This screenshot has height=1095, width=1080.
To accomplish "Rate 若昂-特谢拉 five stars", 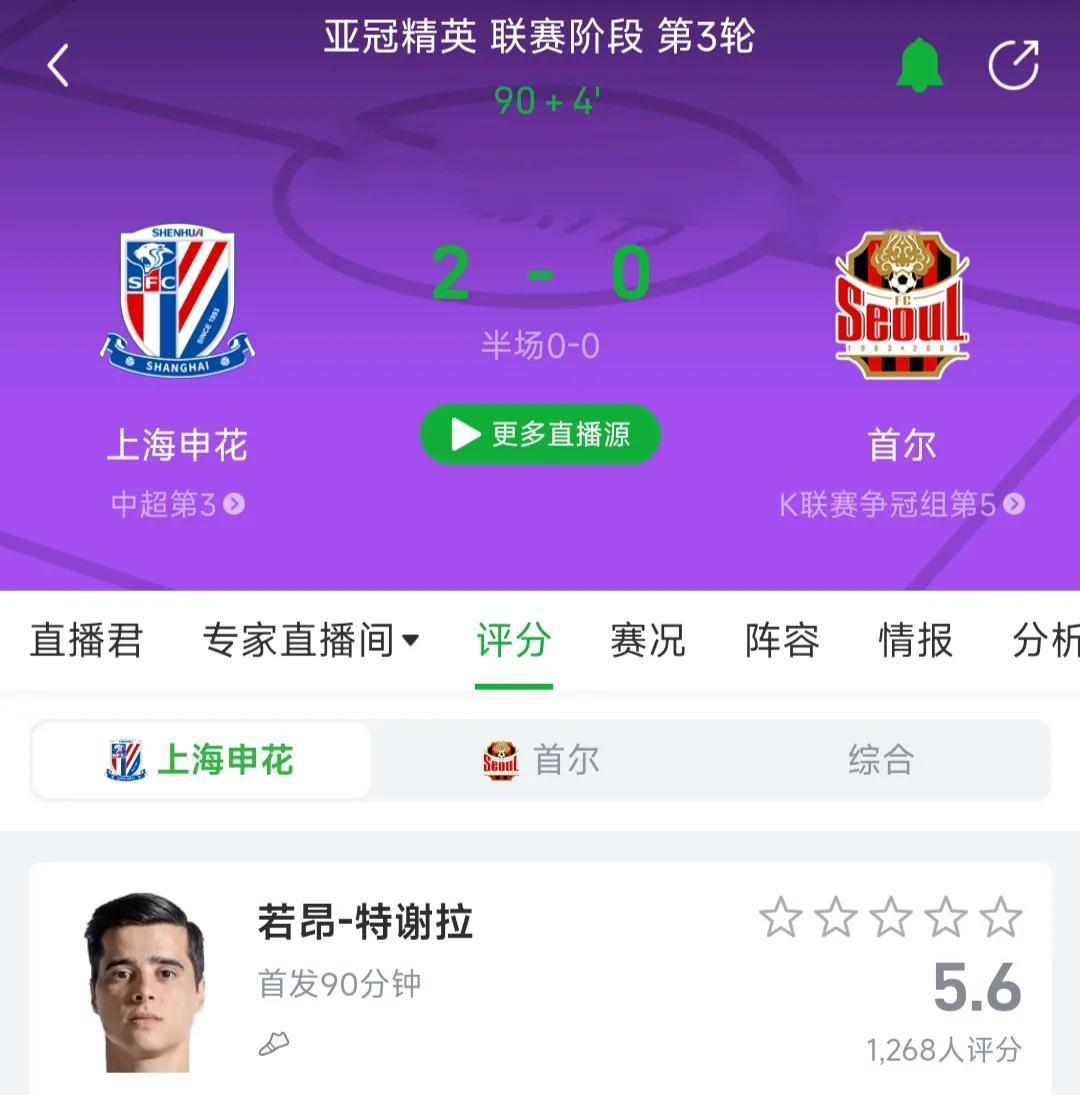I will tap(1000, 917).
